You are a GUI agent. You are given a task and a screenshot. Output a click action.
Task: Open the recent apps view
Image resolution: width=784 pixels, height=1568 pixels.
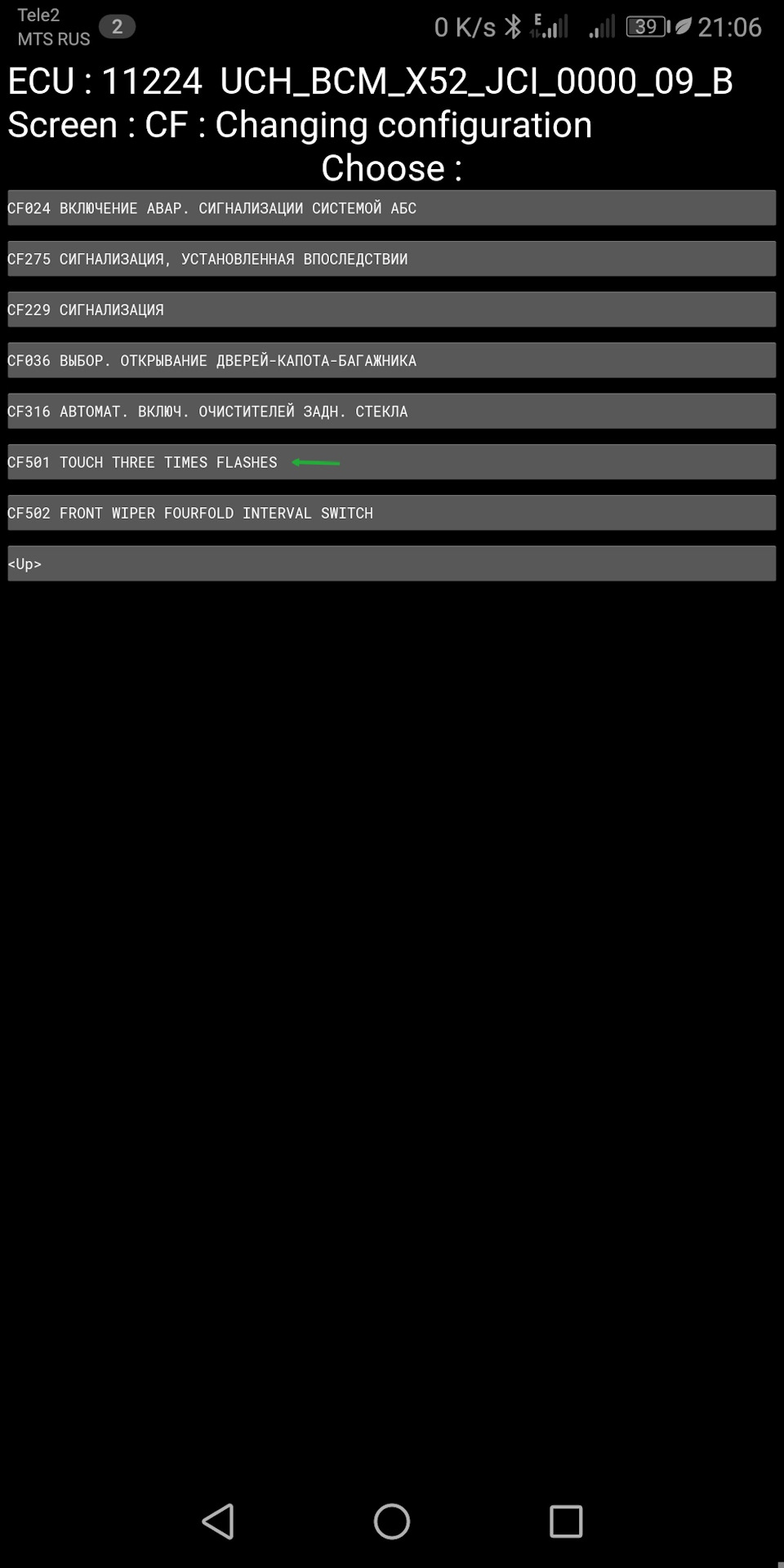coord(565,1521)
